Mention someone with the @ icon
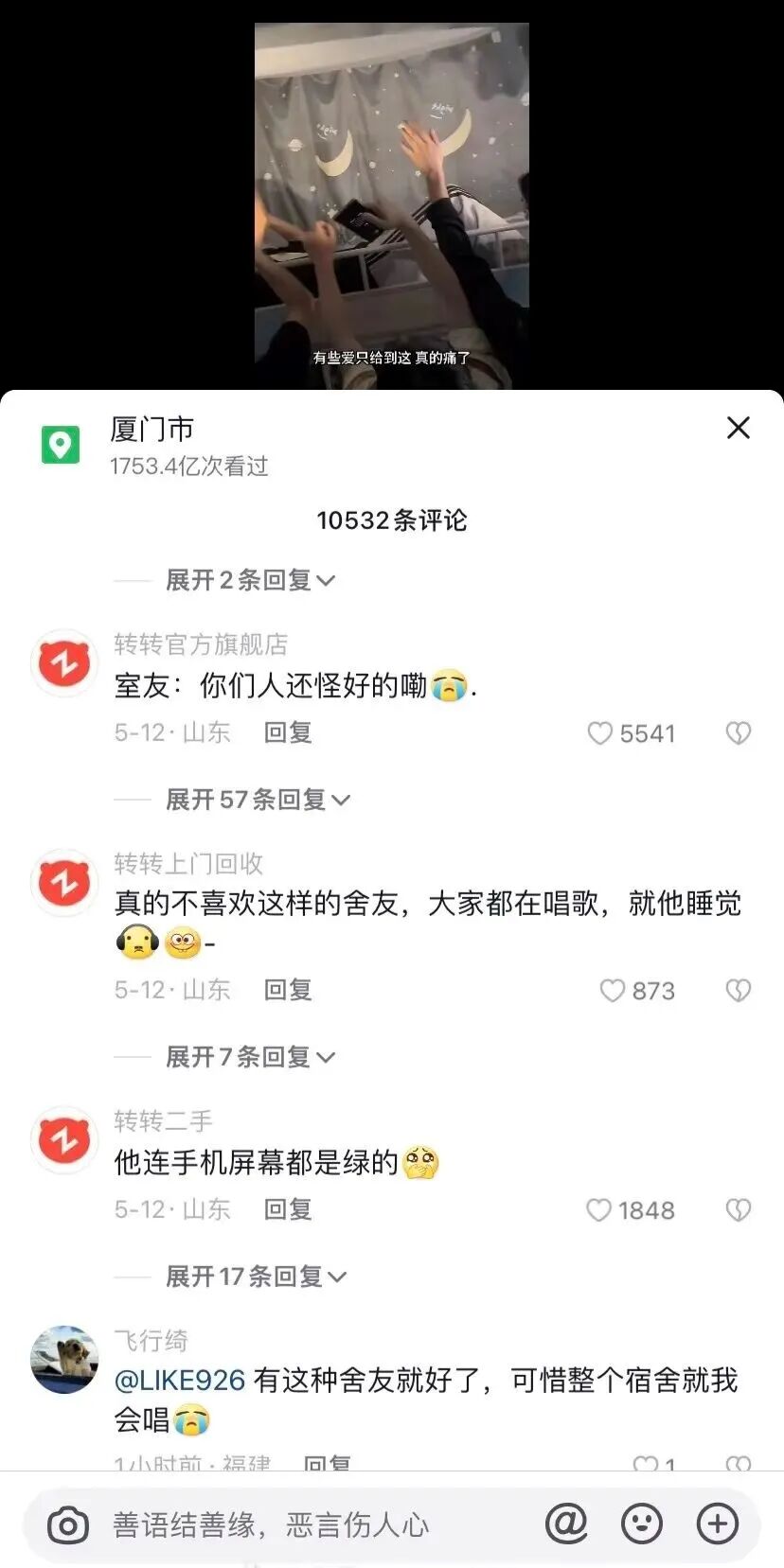The width and height of the screenshot is (784, 1568). point(566,1524)
